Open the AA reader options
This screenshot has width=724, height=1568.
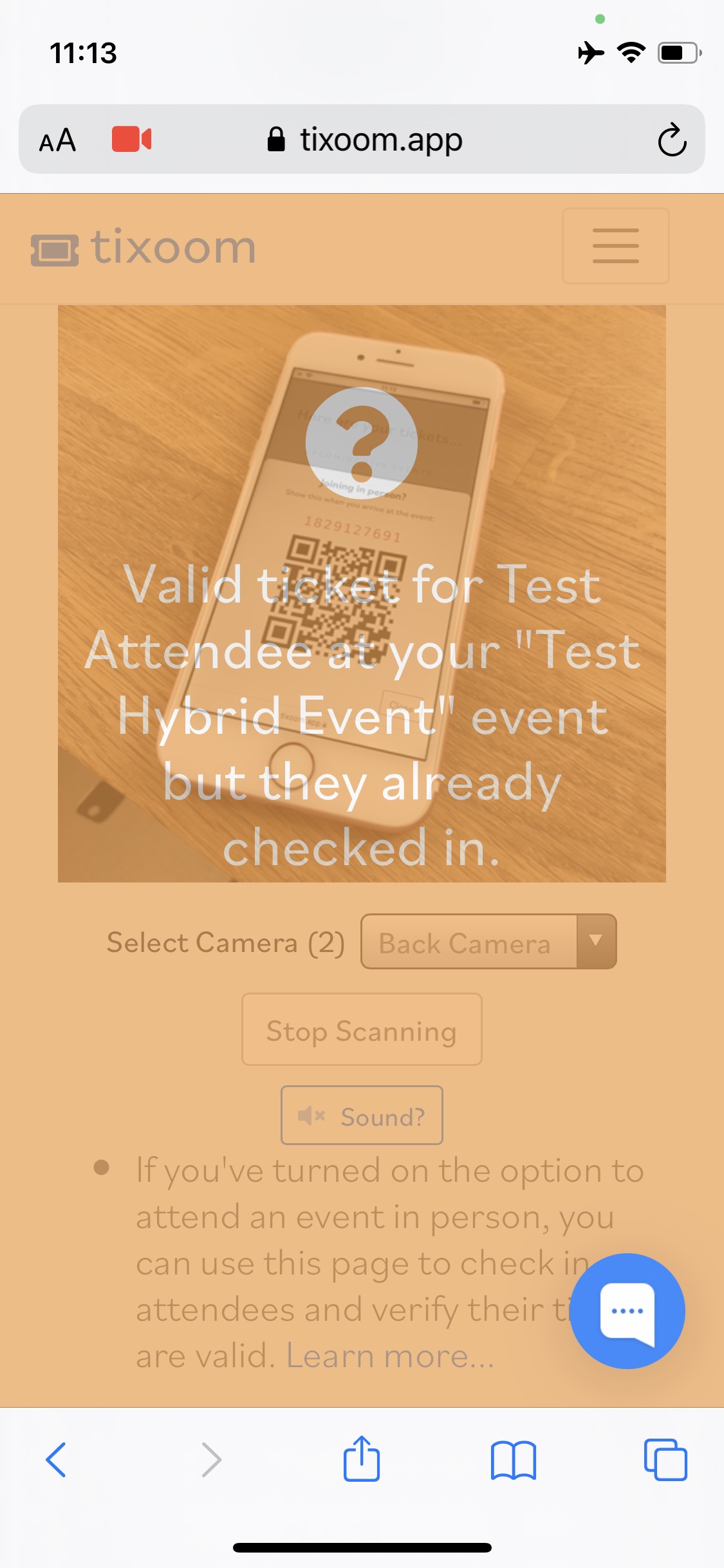[x=58, y=140]
